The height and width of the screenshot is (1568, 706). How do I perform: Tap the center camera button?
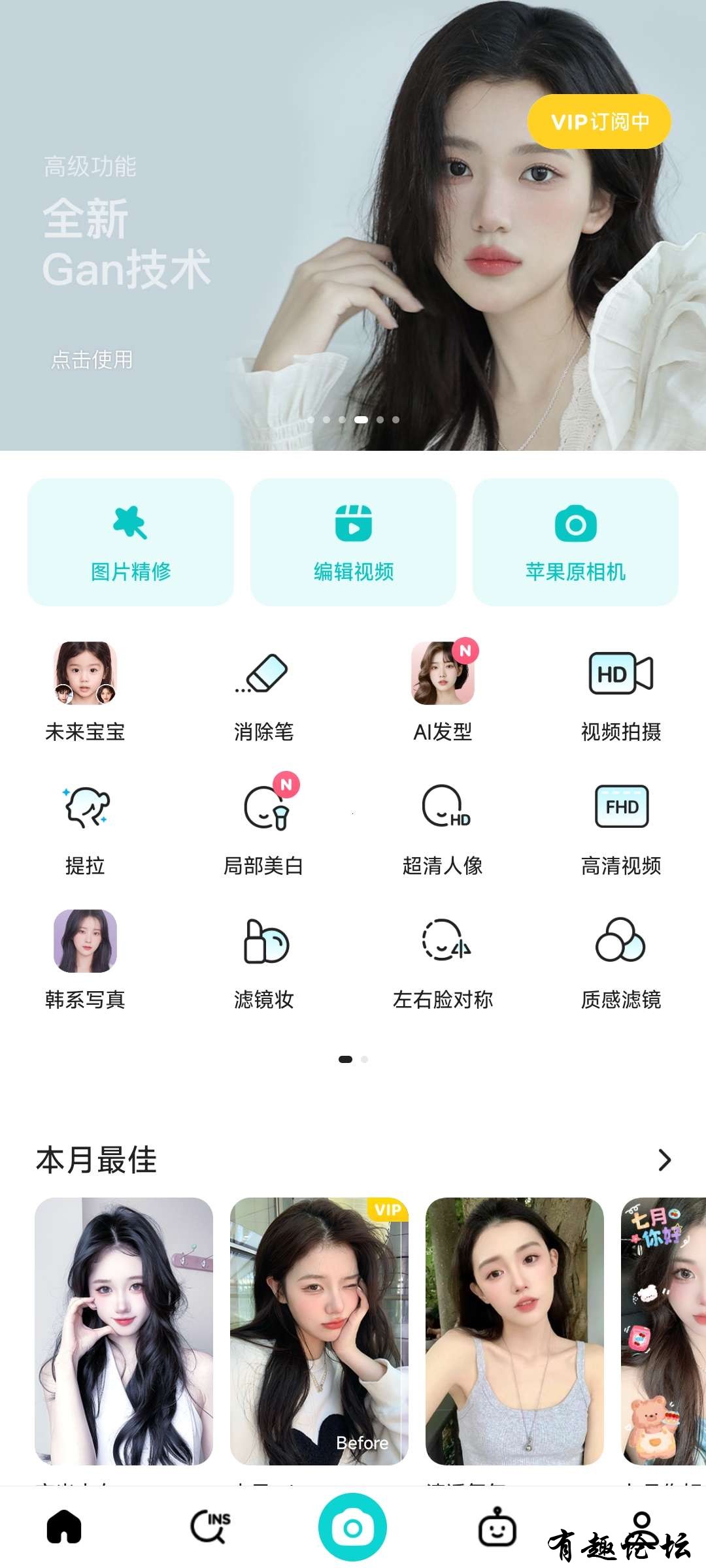click(x=352, y=1527)
